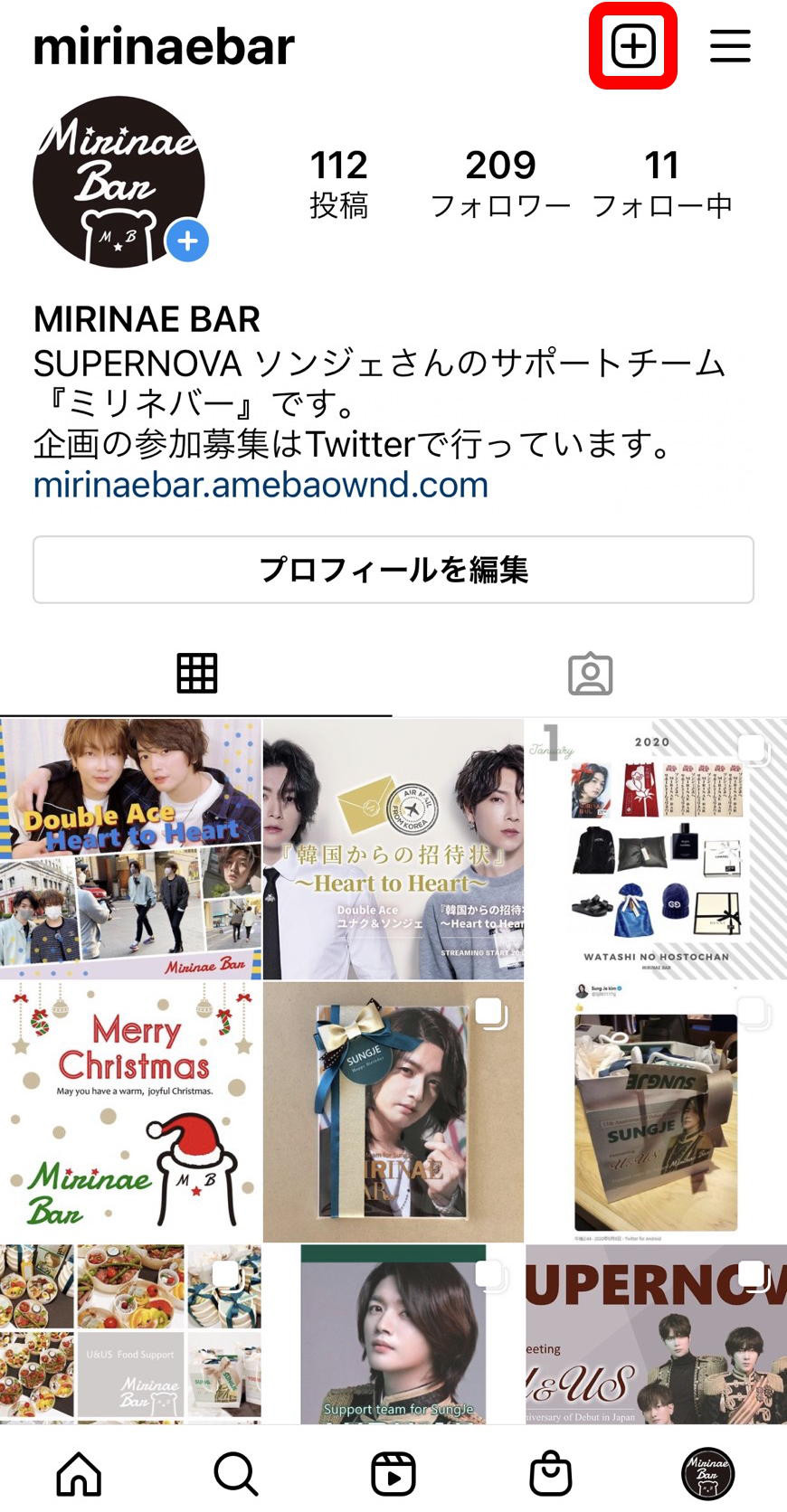Open the mirinaebar.amebaownd.com link
Image resolution: width=787 pixels, height=1512 pixels.
(261, 485)
